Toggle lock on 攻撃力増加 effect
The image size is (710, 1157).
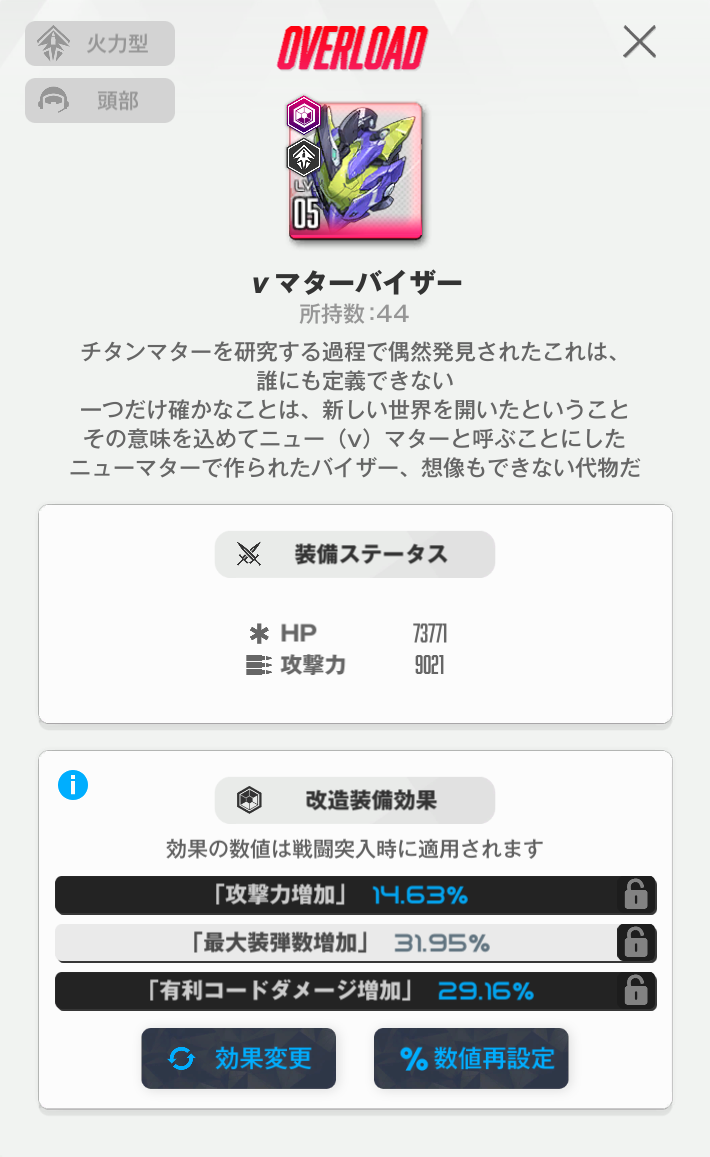(635, 894)
